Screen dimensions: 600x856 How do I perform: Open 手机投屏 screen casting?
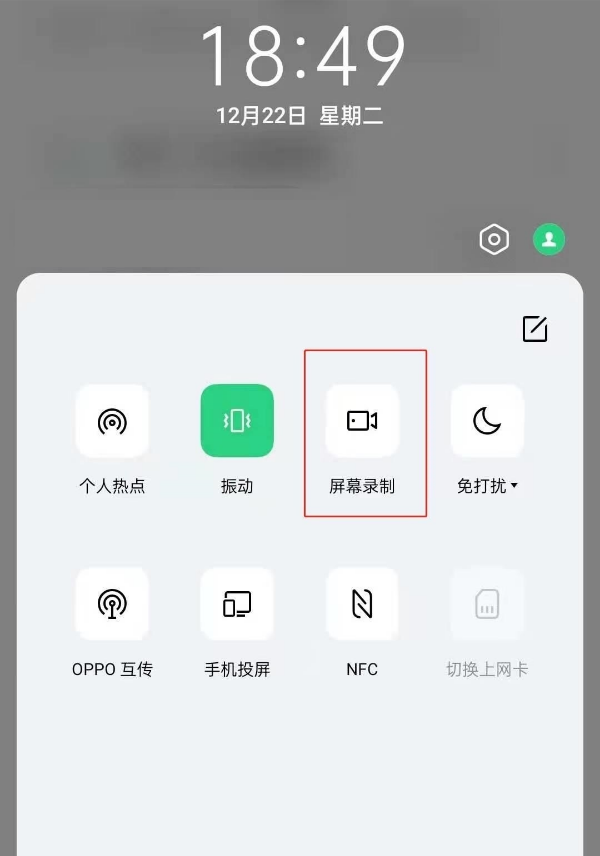[x=237, y=604]
